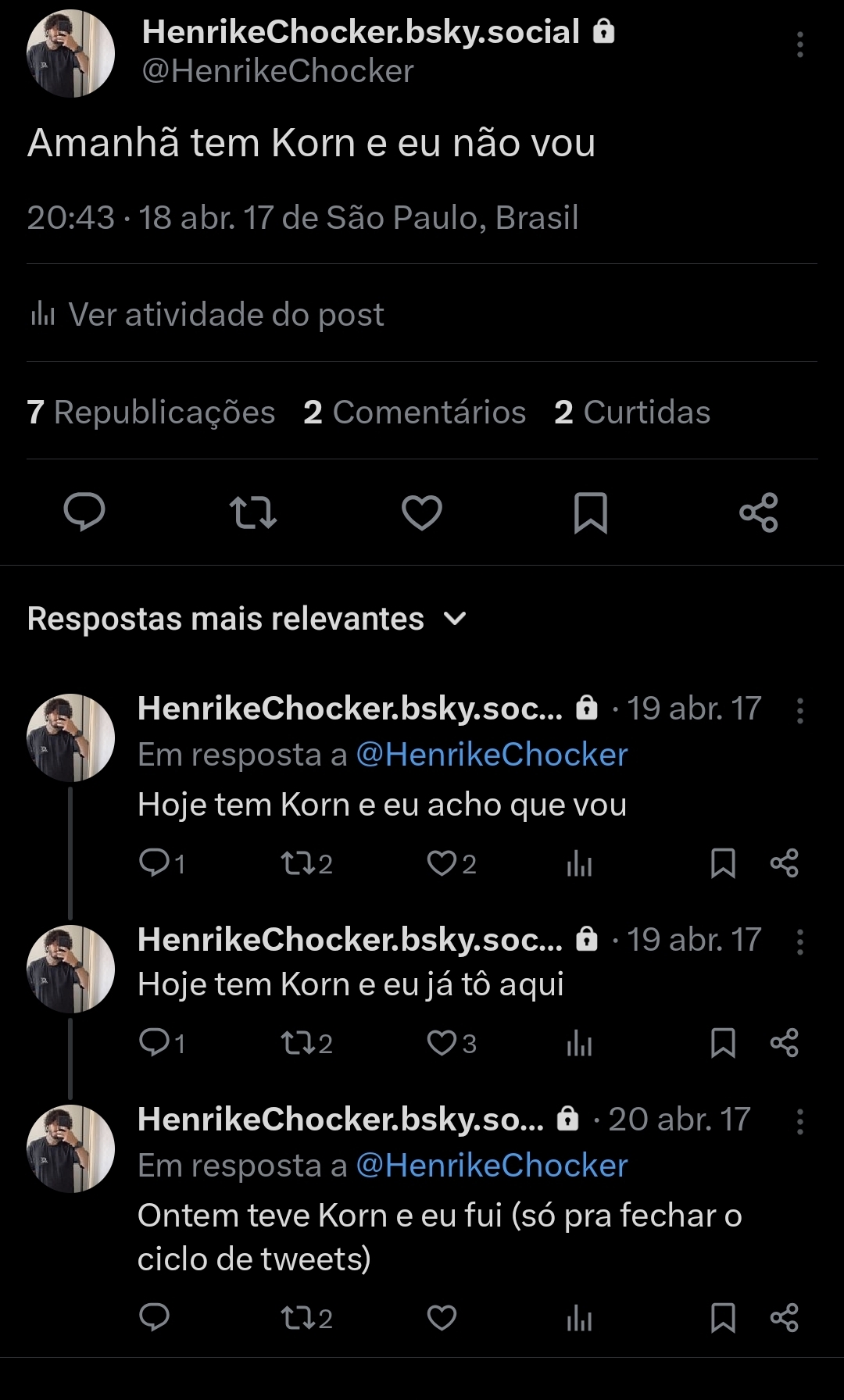Open the profile picture on the main post
844x1400 pixels.
pyautogui.click(x=71, y=54)
